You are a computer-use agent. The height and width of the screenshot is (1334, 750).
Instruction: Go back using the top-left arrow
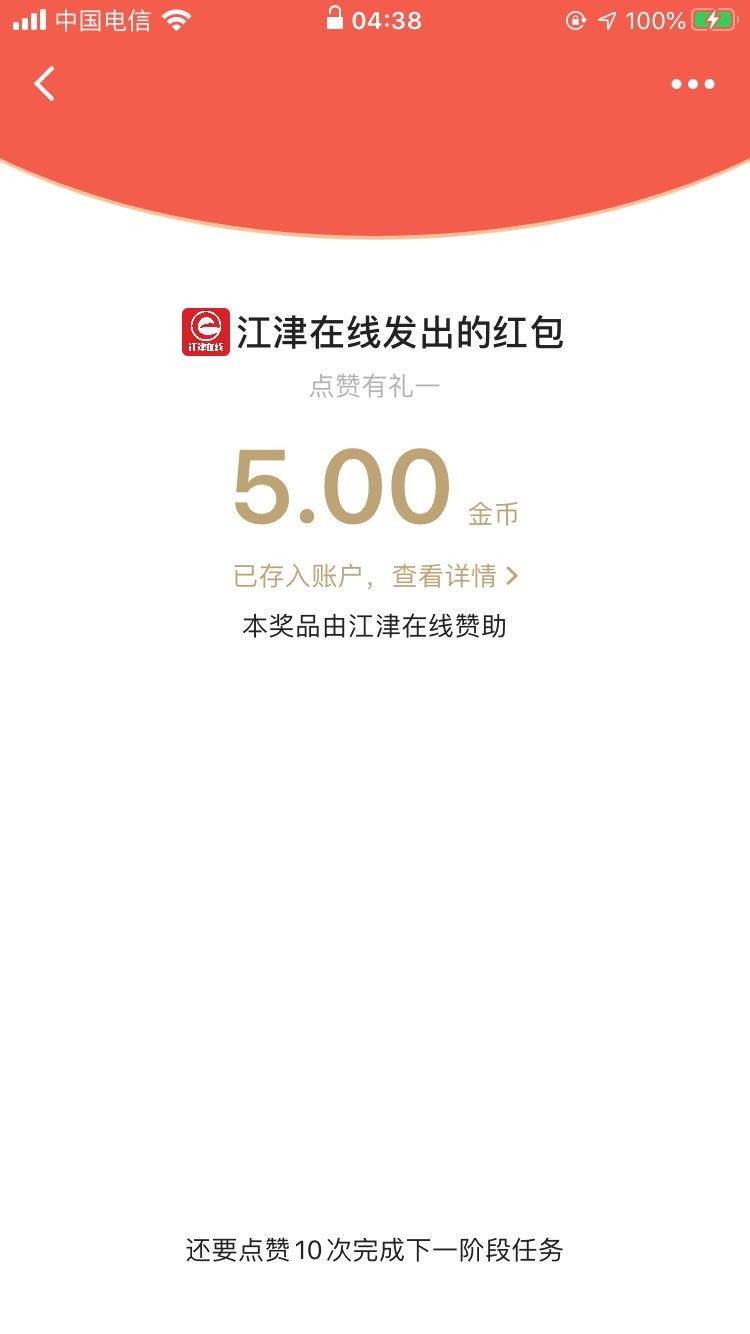[x=44, y=84]
